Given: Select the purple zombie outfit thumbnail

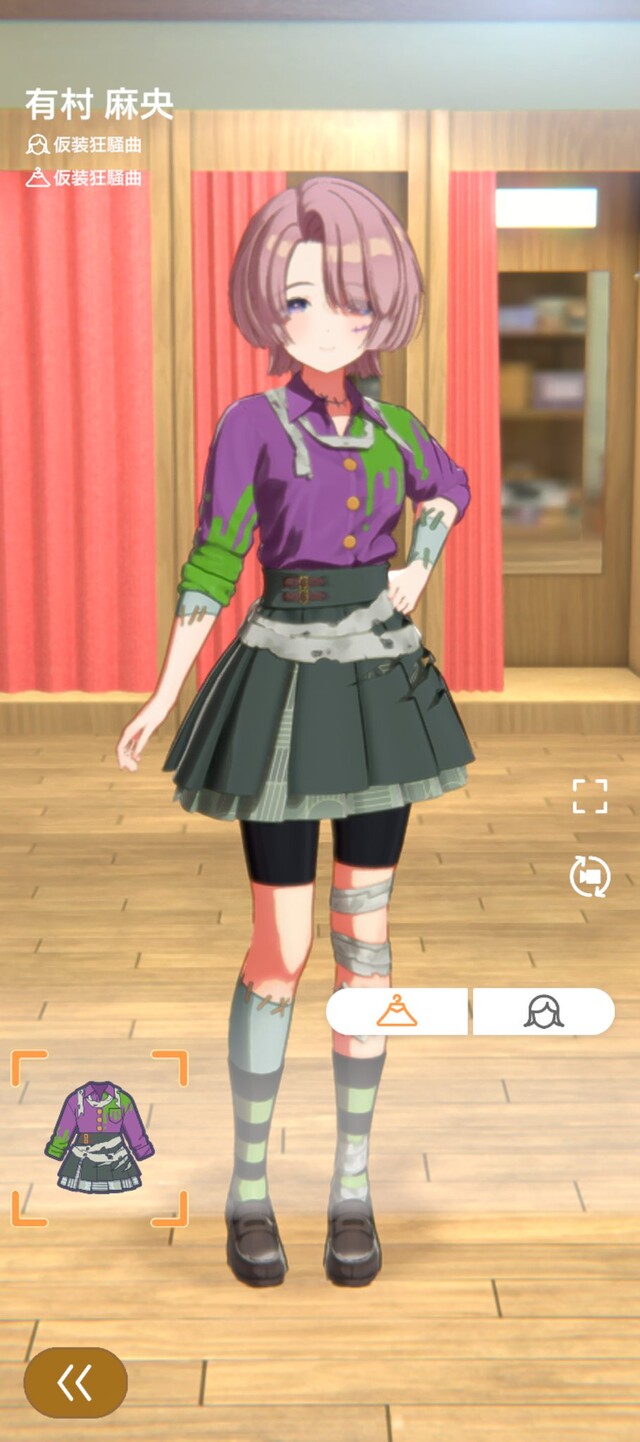Looking at the screenshot, I should coord(99,1137).
